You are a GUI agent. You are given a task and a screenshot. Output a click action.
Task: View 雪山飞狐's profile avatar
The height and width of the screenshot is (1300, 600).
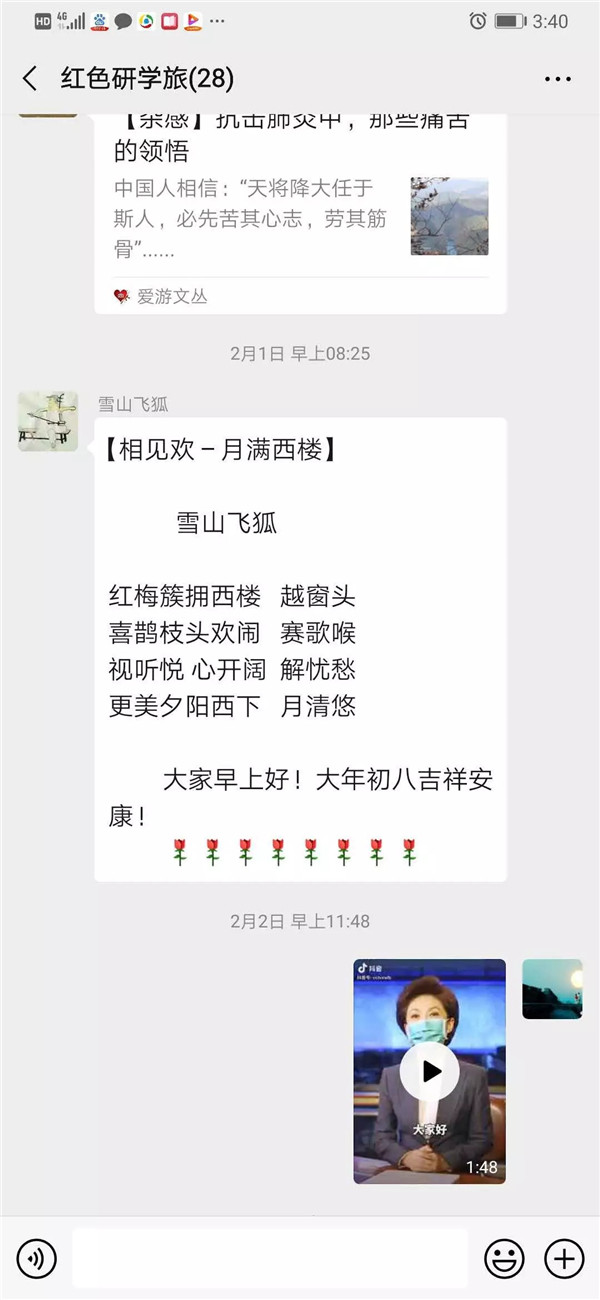click(x=48, y=421)
